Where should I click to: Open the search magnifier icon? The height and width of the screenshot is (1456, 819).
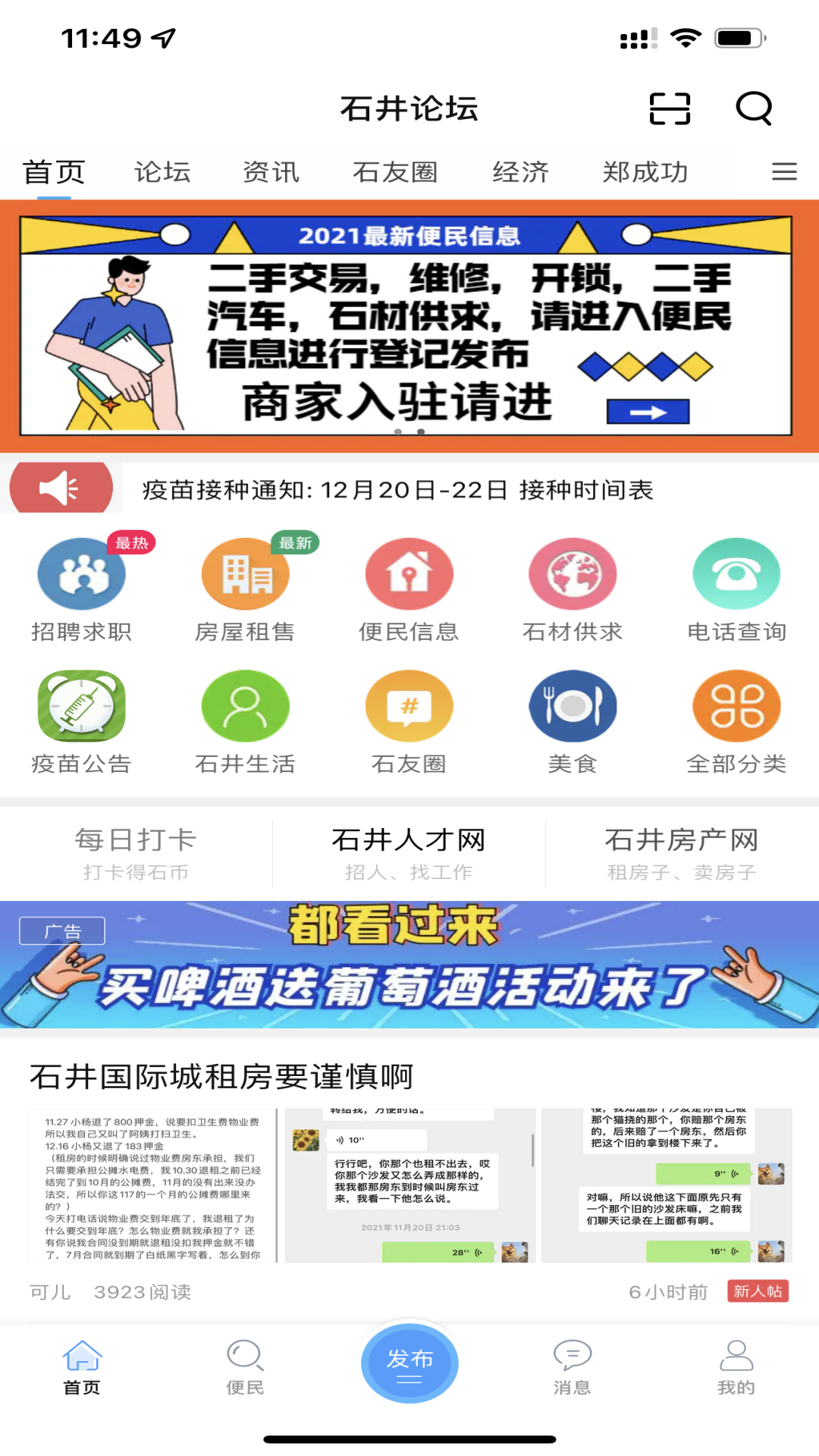754,108
